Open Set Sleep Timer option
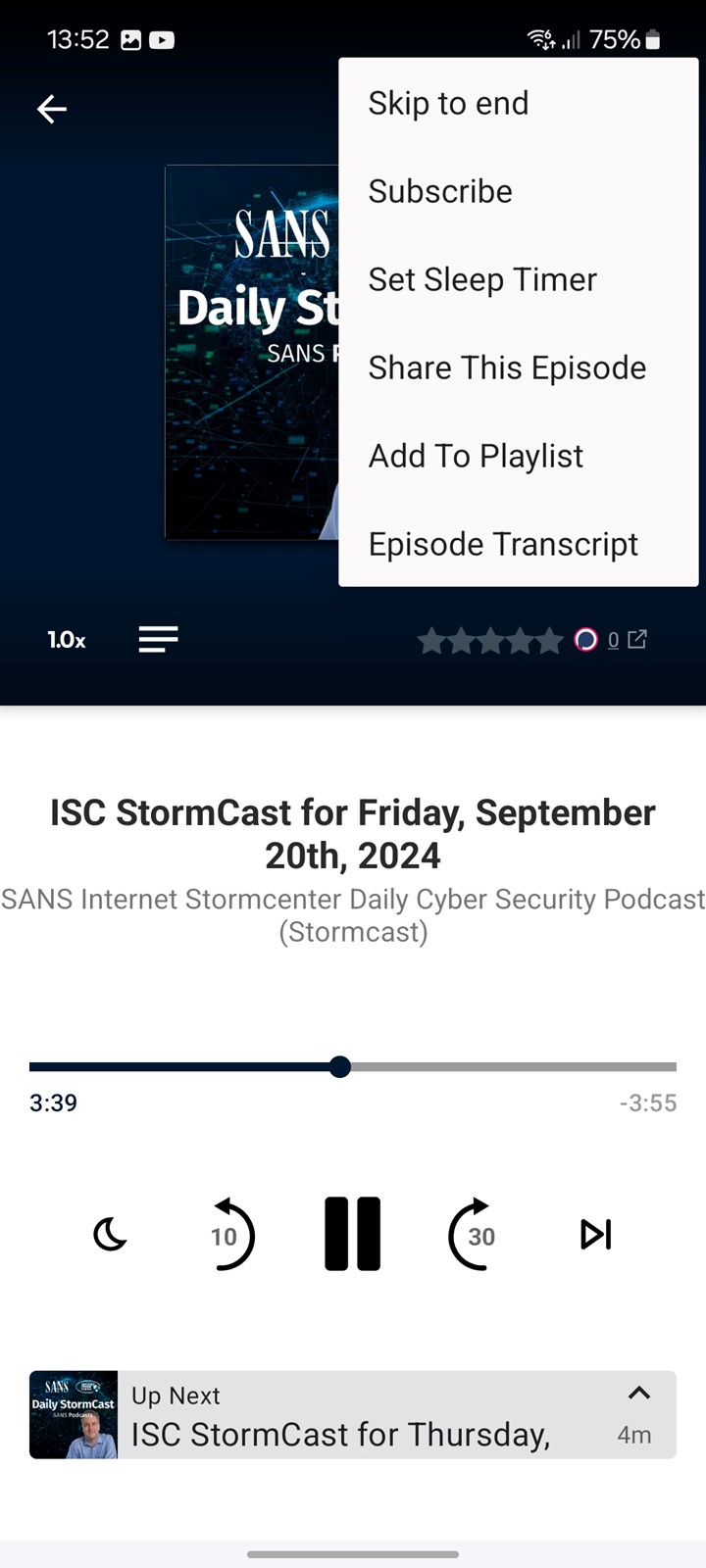This screenshot has width=706, height=1568. (x=518, y=279)
